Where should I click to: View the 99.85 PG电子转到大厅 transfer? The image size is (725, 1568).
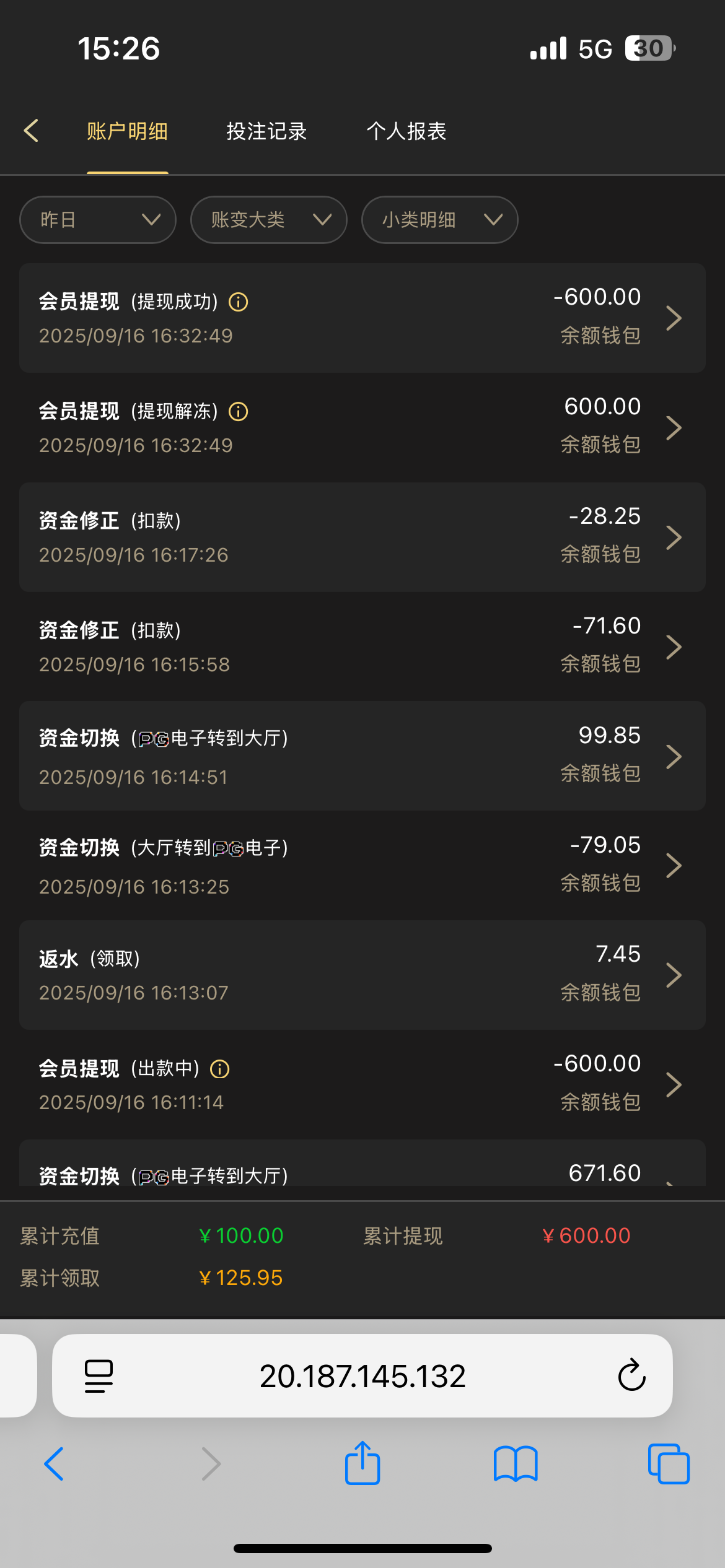coord(362,756)
